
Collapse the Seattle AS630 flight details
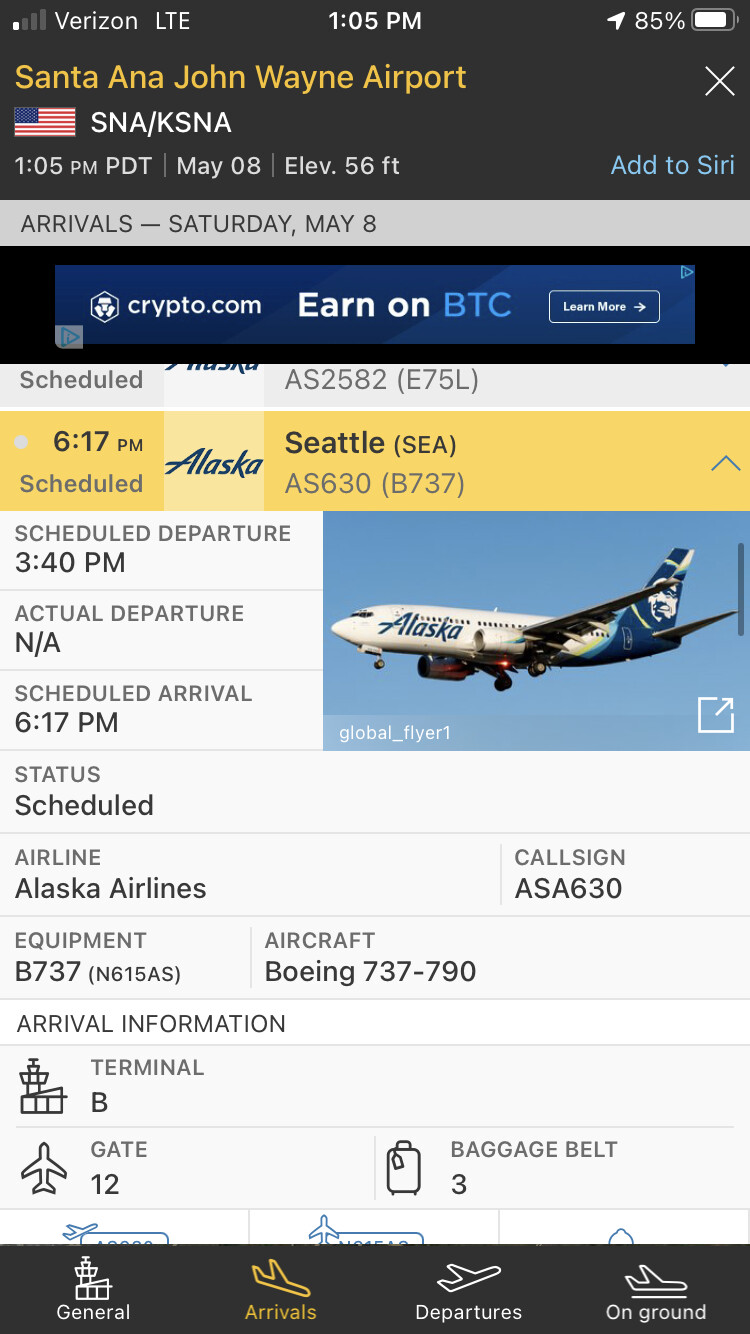[x=725, y=463]
